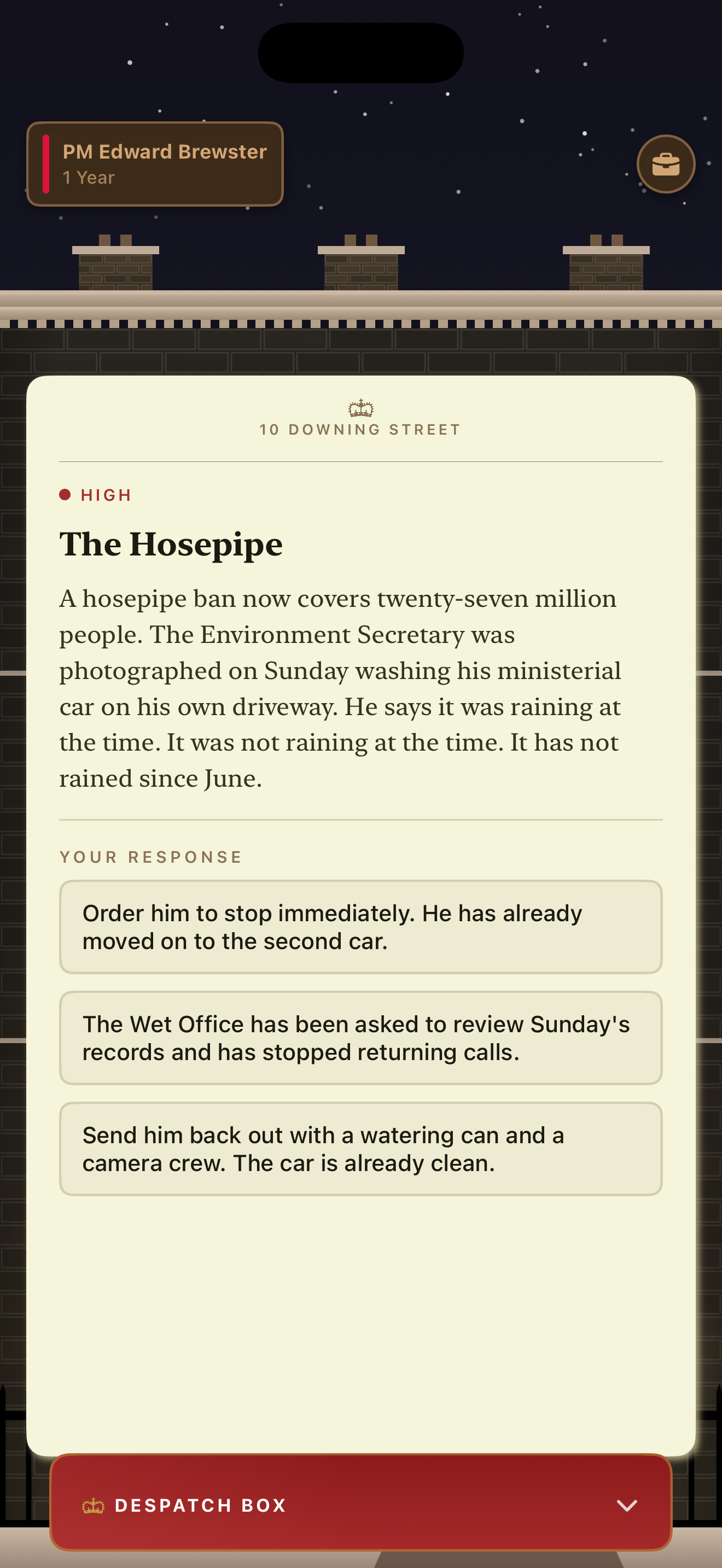Choose 'Order him to stop immediately' response
The image size is (722, 1568).
pos(360,927)
